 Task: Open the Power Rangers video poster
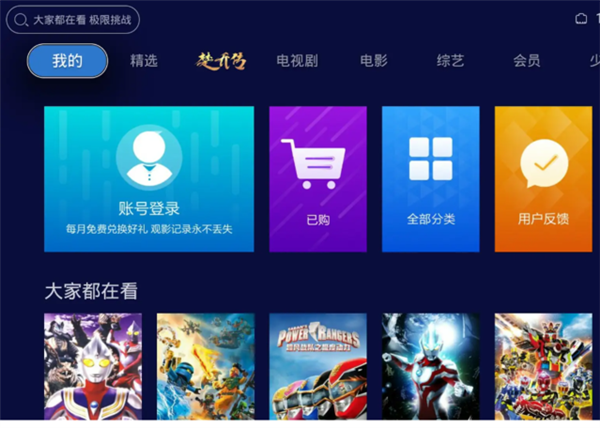pyautogui.click(x=318, y=366)
